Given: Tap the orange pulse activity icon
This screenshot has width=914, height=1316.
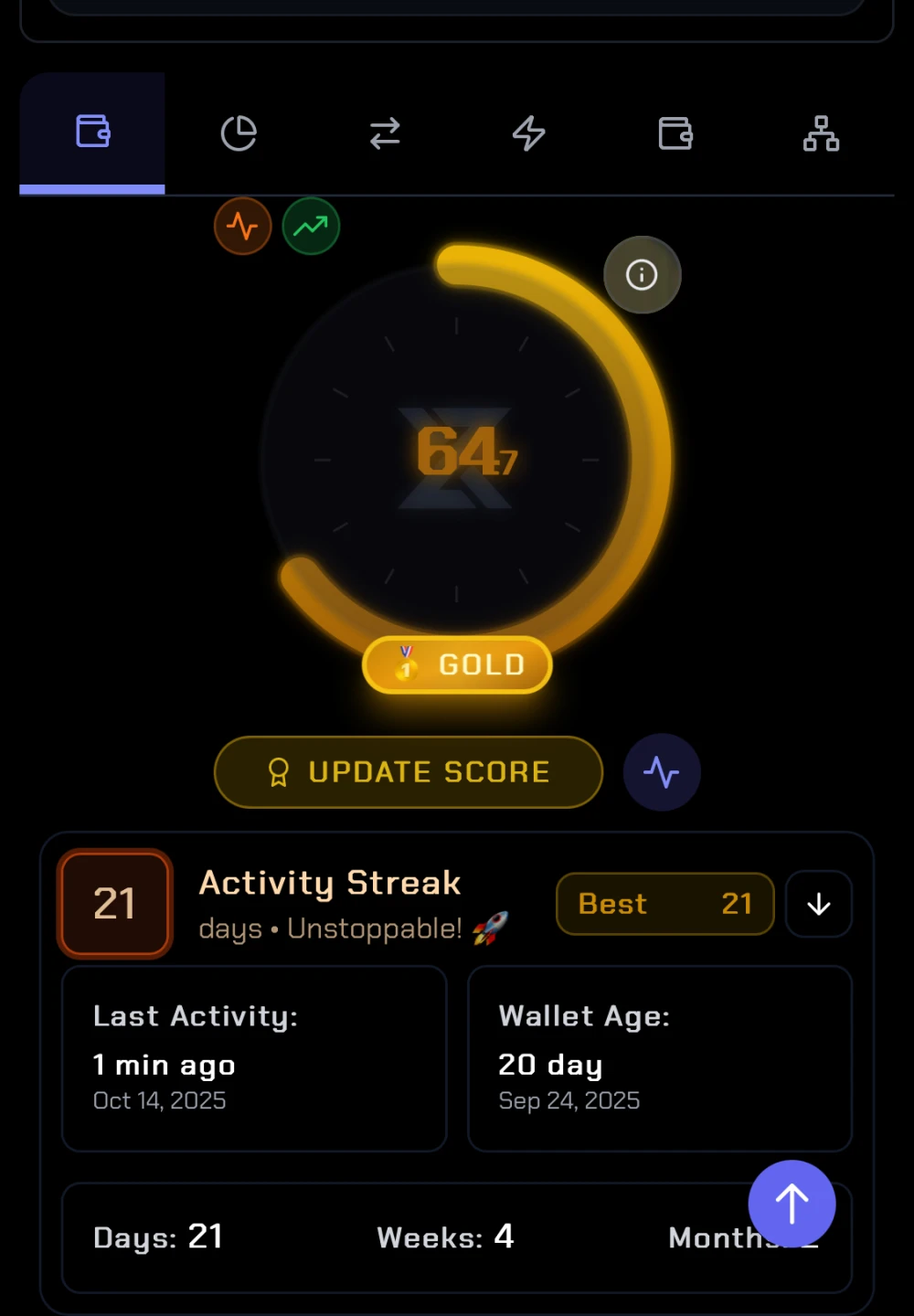Looking at the screenshot, I should point(242,226).
